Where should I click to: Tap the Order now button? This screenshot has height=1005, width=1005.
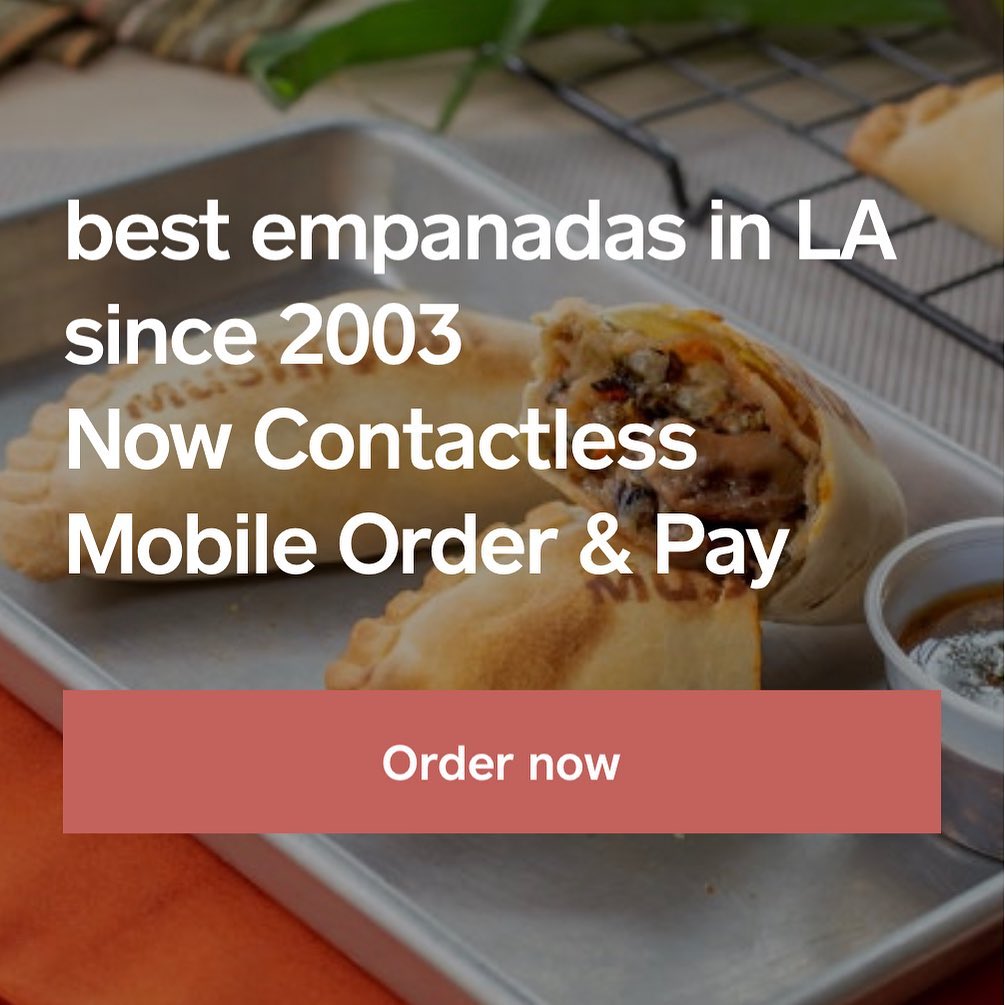pos(501,762)
